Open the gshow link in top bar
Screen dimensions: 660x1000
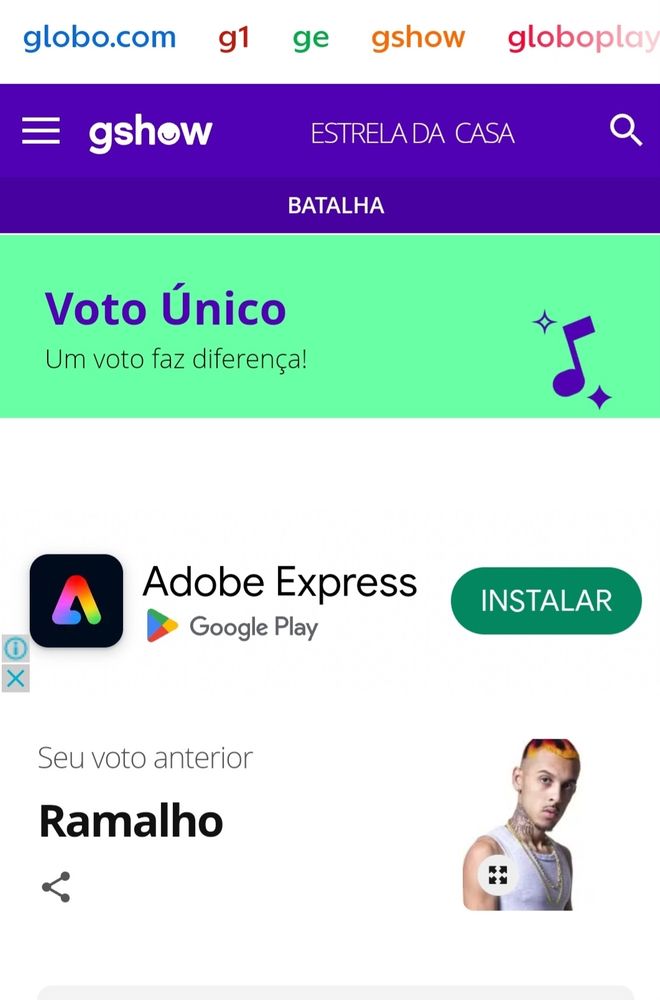pos(418,39)
